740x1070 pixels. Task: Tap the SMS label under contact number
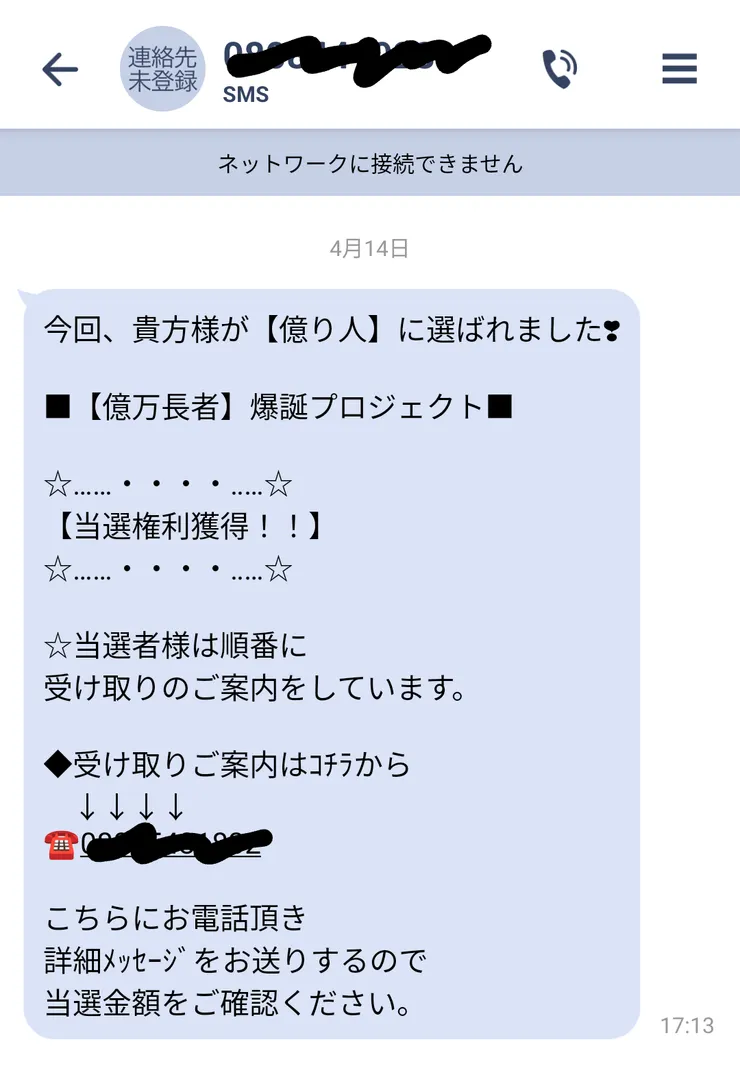(x=246, y=94)
